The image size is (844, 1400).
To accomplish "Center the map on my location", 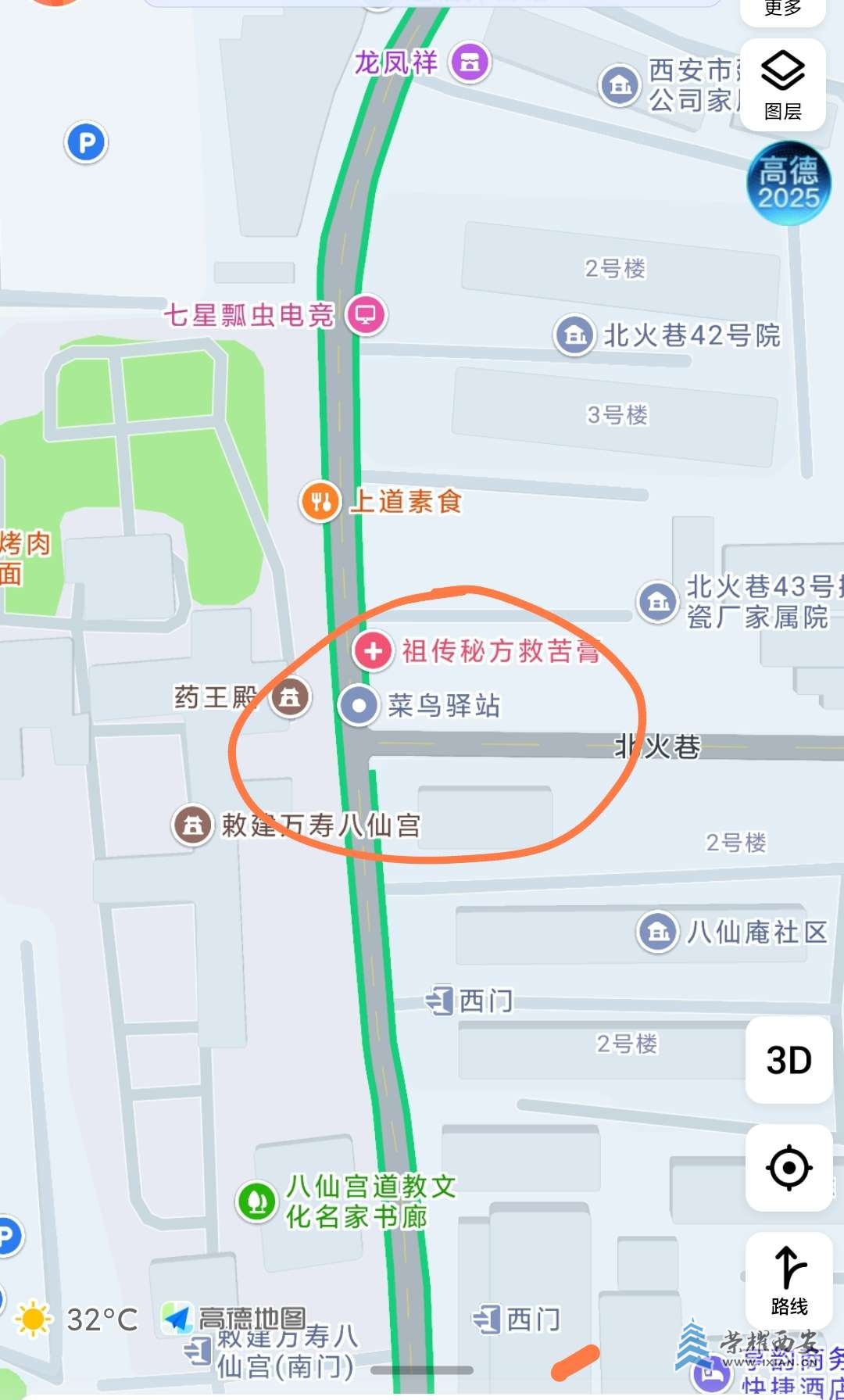I will tap(789, 1168).
